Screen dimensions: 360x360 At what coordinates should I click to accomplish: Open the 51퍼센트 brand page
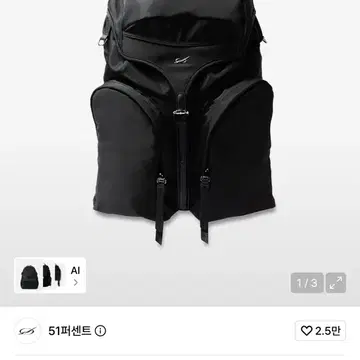pos(70,331)
